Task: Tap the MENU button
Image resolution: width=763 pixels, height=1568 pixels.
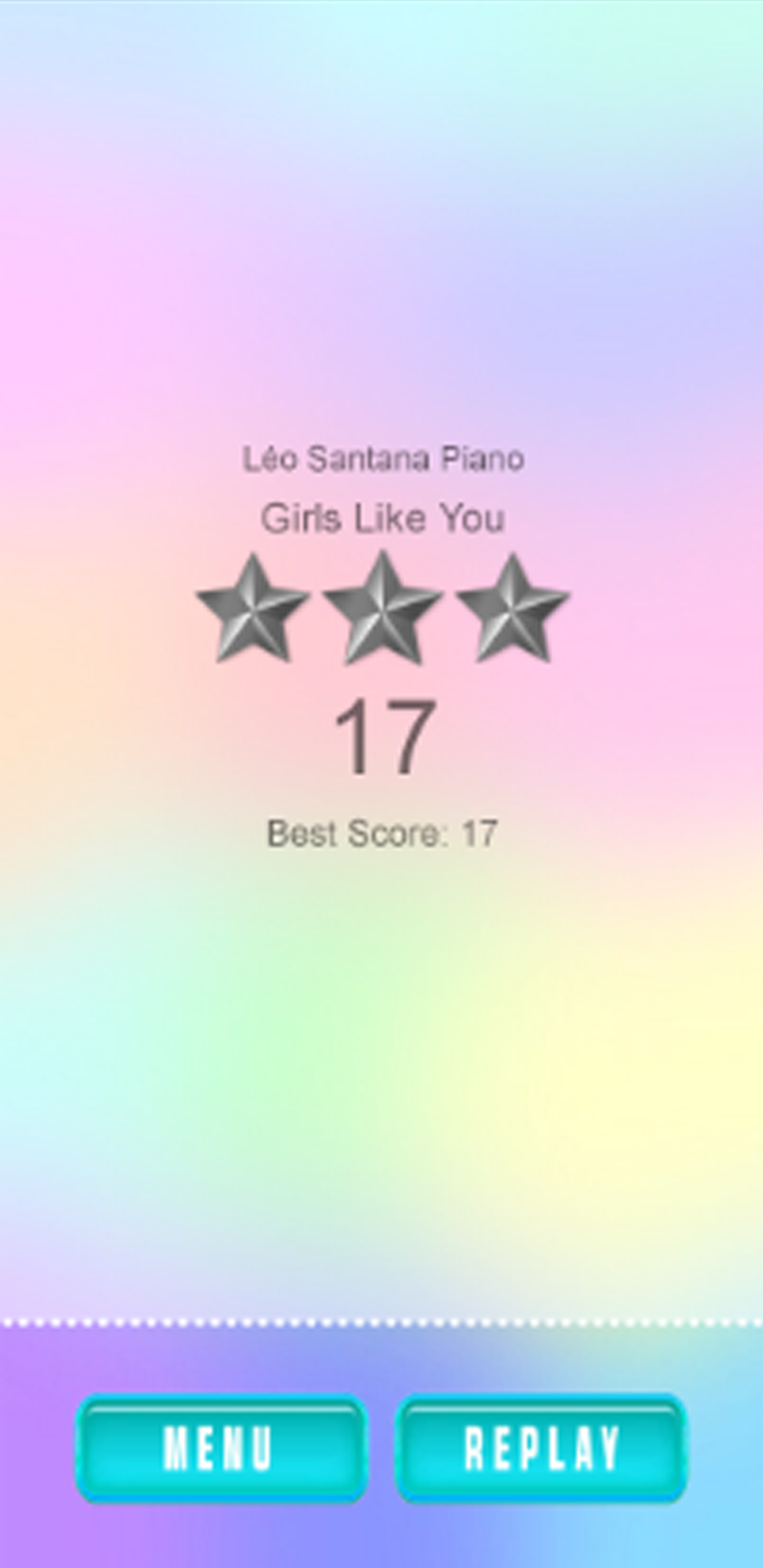Action: [x=221, y=1449]
